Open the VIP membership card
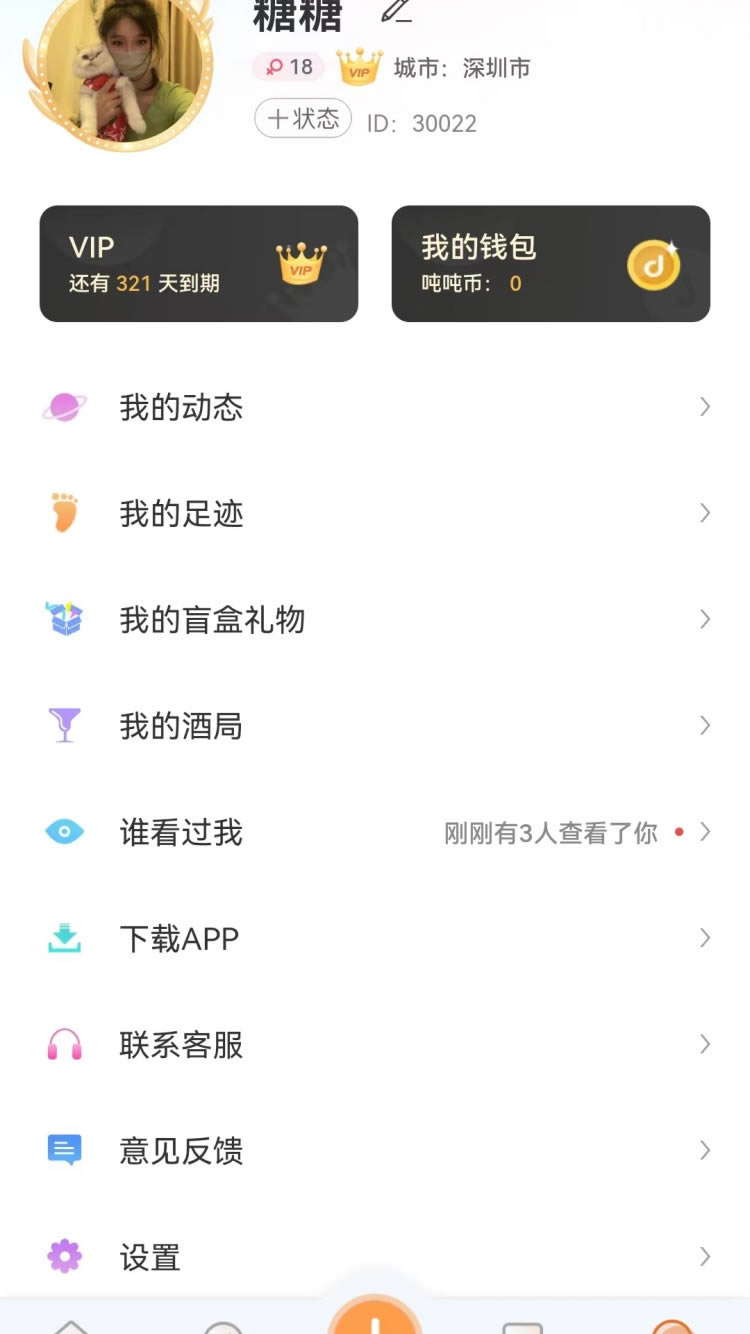This screenshot has height=1334, width=750. point(199,264)
